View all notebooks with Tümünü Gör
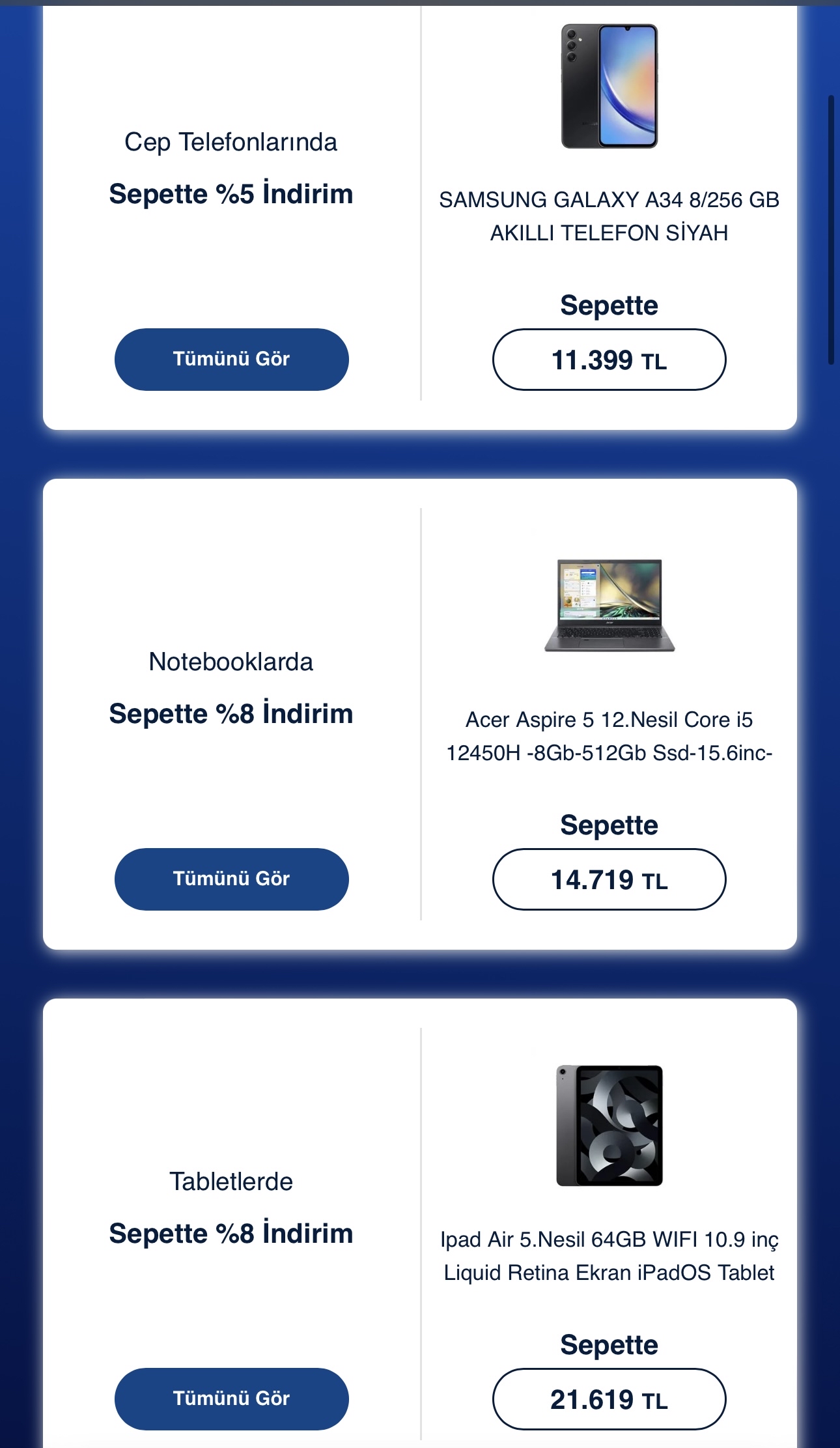This screenshot has width=840, height=1448. pyautogui.click(x=231, y=879)
